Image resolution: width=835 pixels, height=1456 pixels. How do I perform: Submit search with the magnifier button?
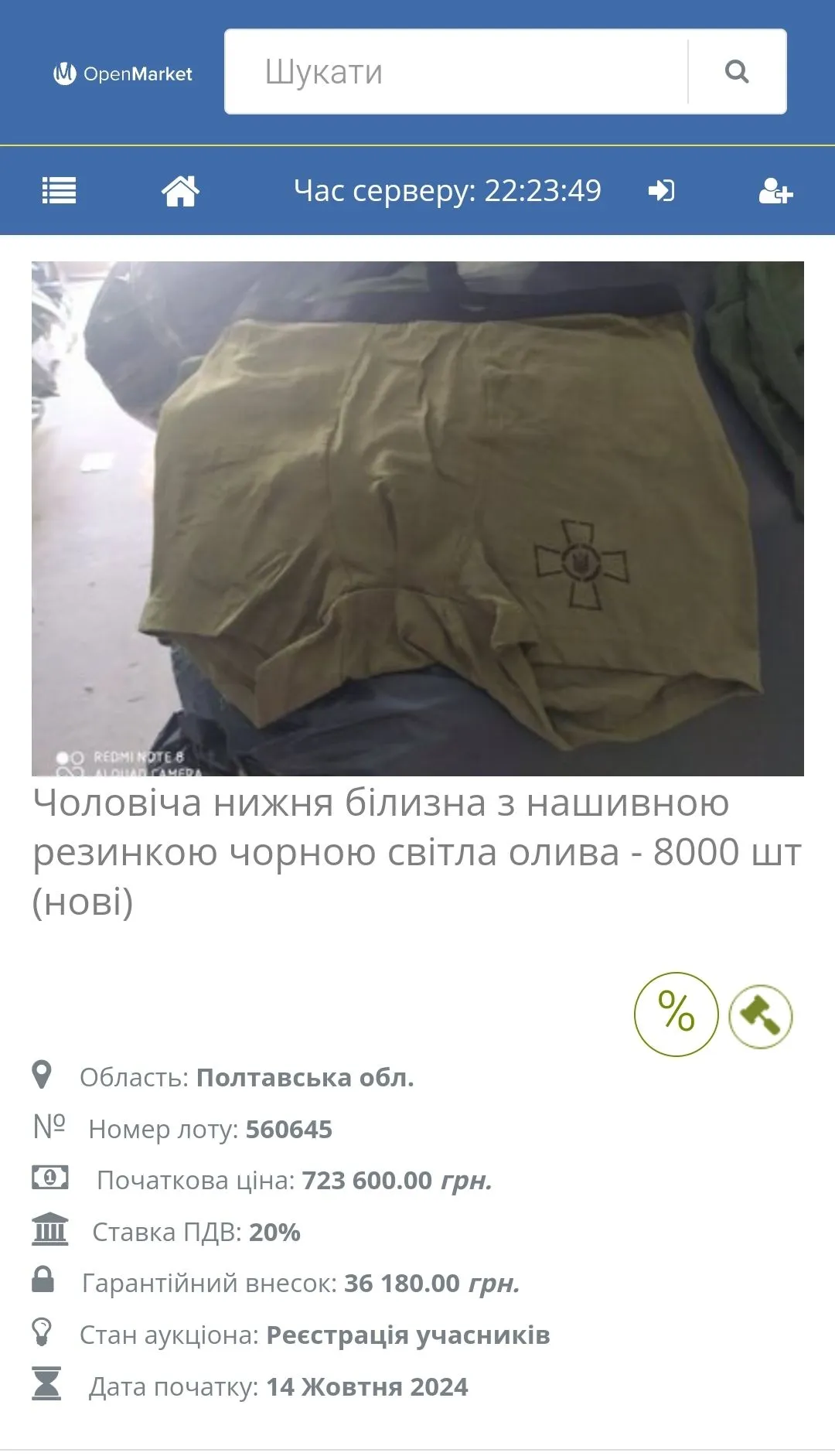pos(737,72)
